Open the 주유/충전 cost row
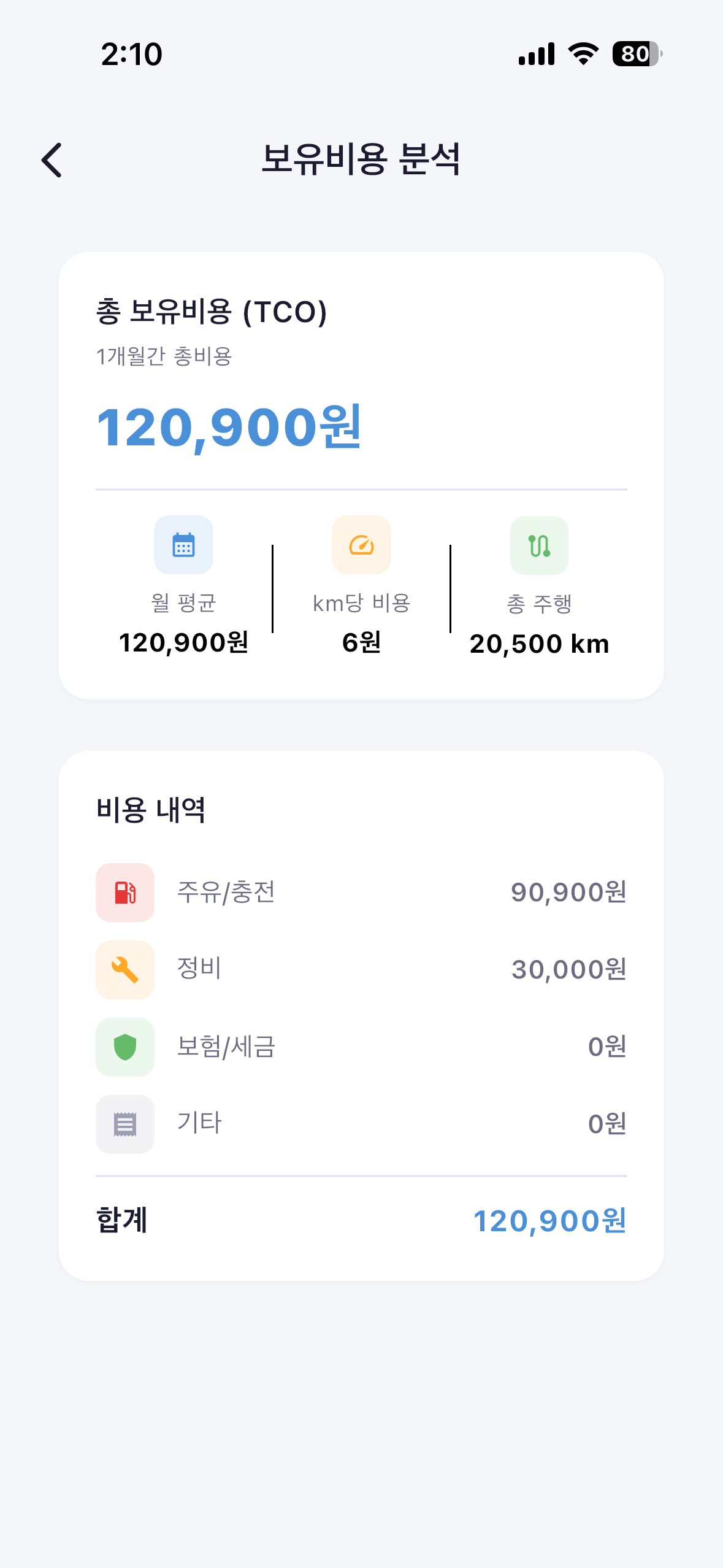Viewport: 723px width, 1568px height. 361,893
